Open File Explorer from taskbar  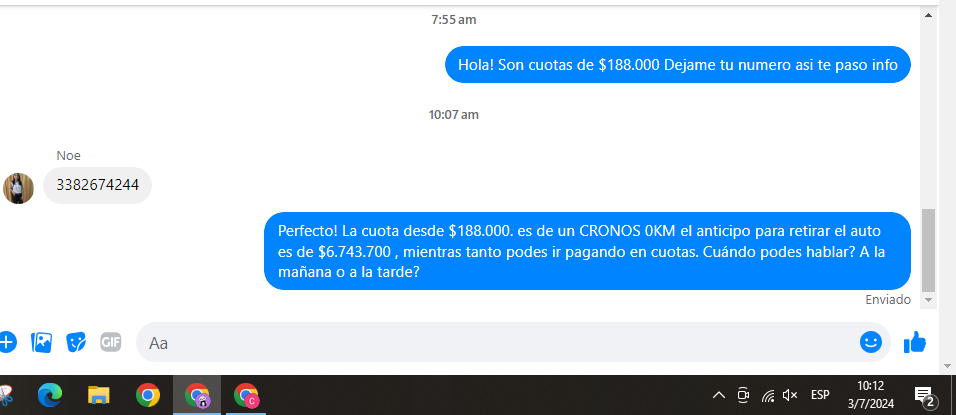98,396
